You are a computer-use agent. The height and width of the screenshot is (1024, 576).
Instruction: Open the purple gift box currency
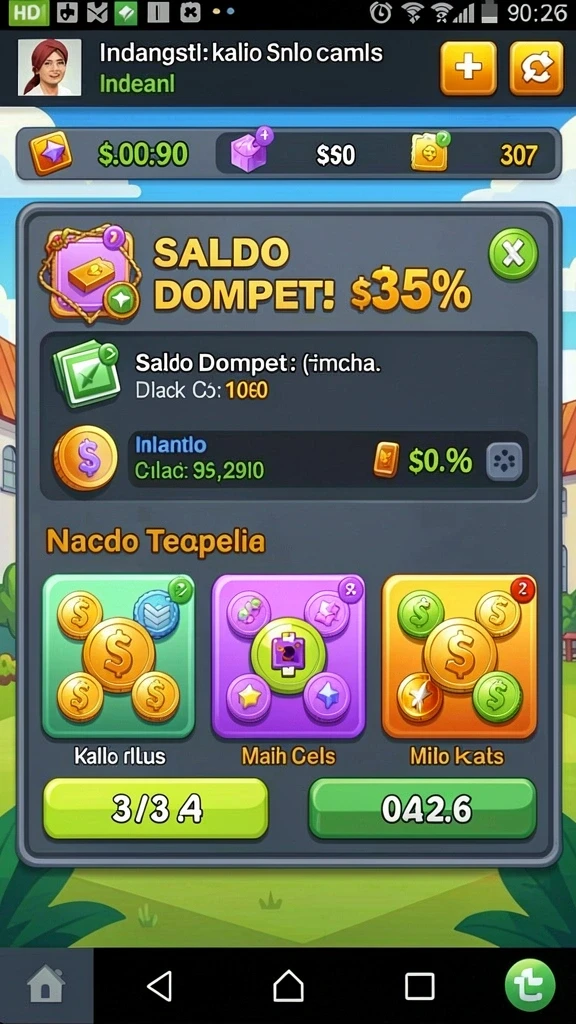(251, 153)
